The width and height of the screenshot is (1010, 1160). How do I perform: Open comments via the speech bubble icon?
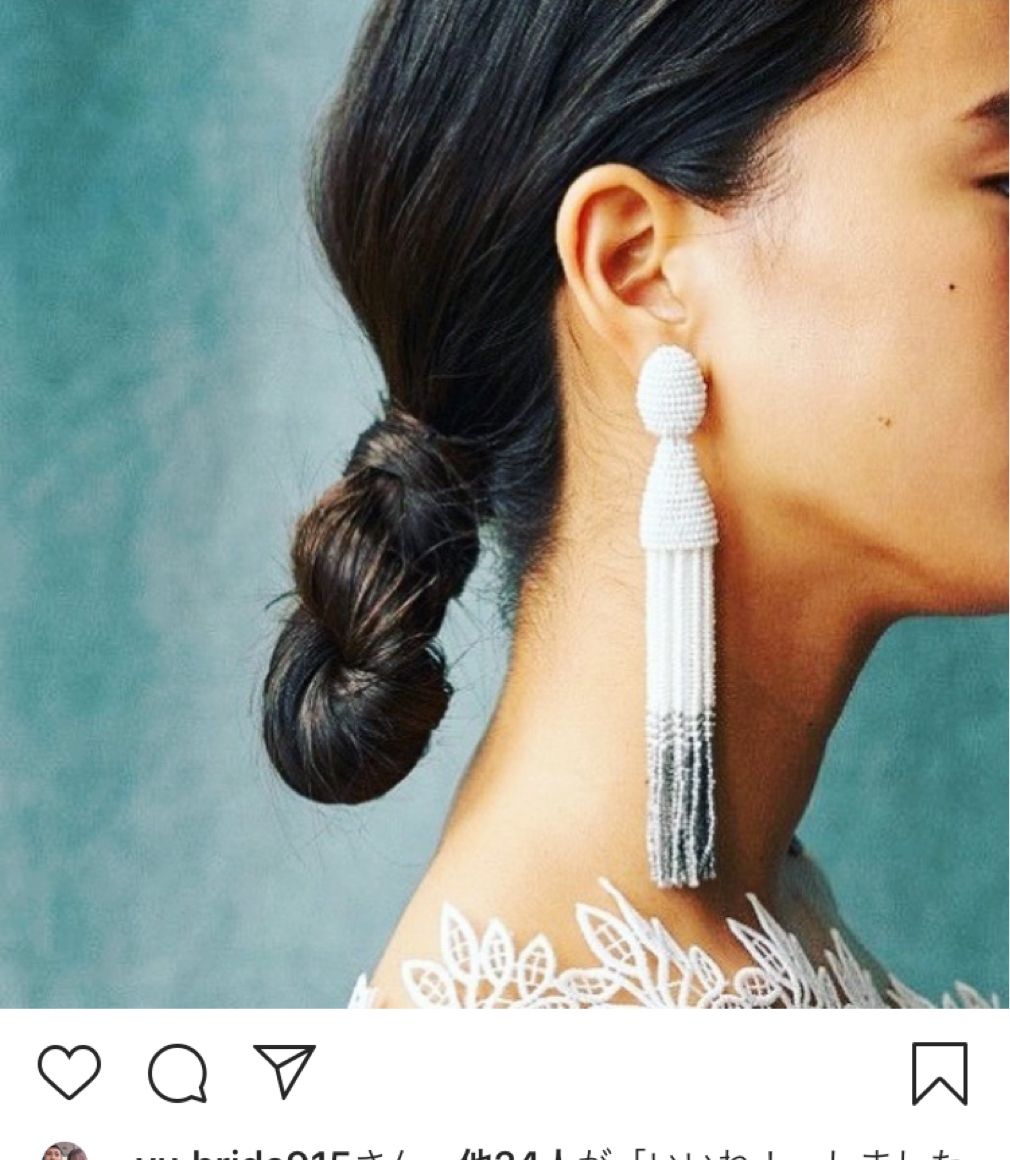pyautogui.click(x=177, y=1074)
